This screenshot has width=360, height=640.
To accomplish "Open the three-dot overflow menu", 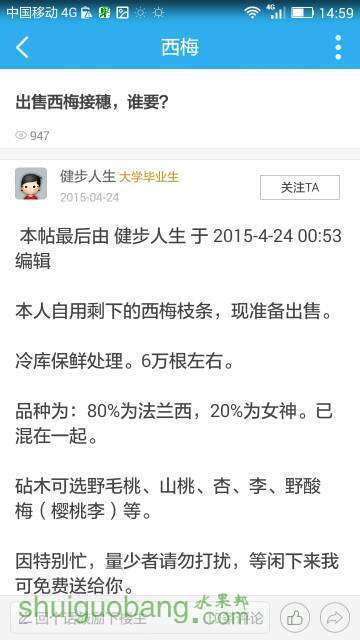I will point(338,47).
